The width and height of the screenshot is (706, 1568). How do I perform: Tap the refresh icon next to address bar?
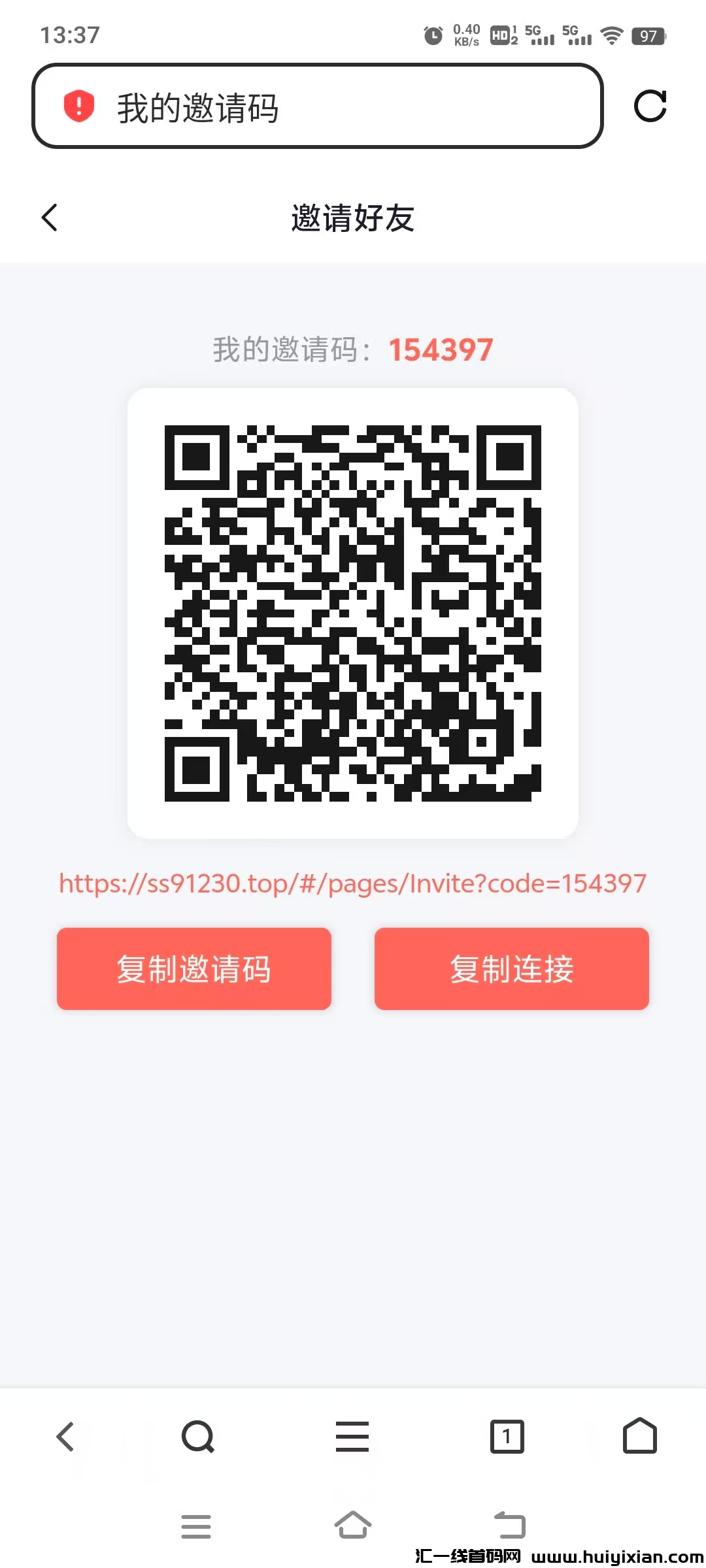[x=650, y=106]
